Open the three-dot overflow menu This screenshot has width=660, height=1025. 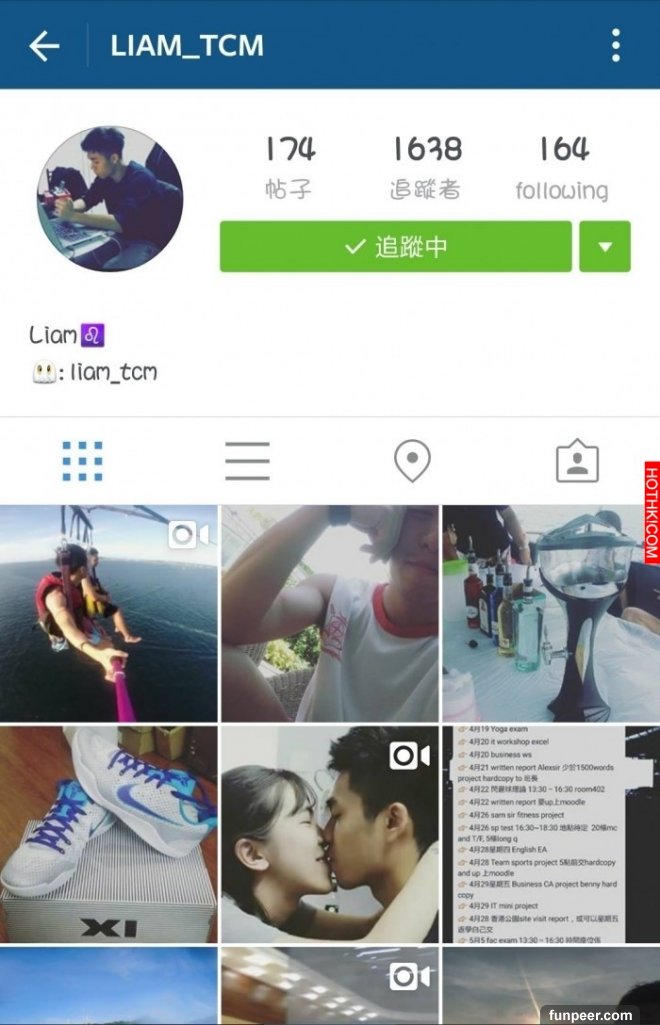615,45
